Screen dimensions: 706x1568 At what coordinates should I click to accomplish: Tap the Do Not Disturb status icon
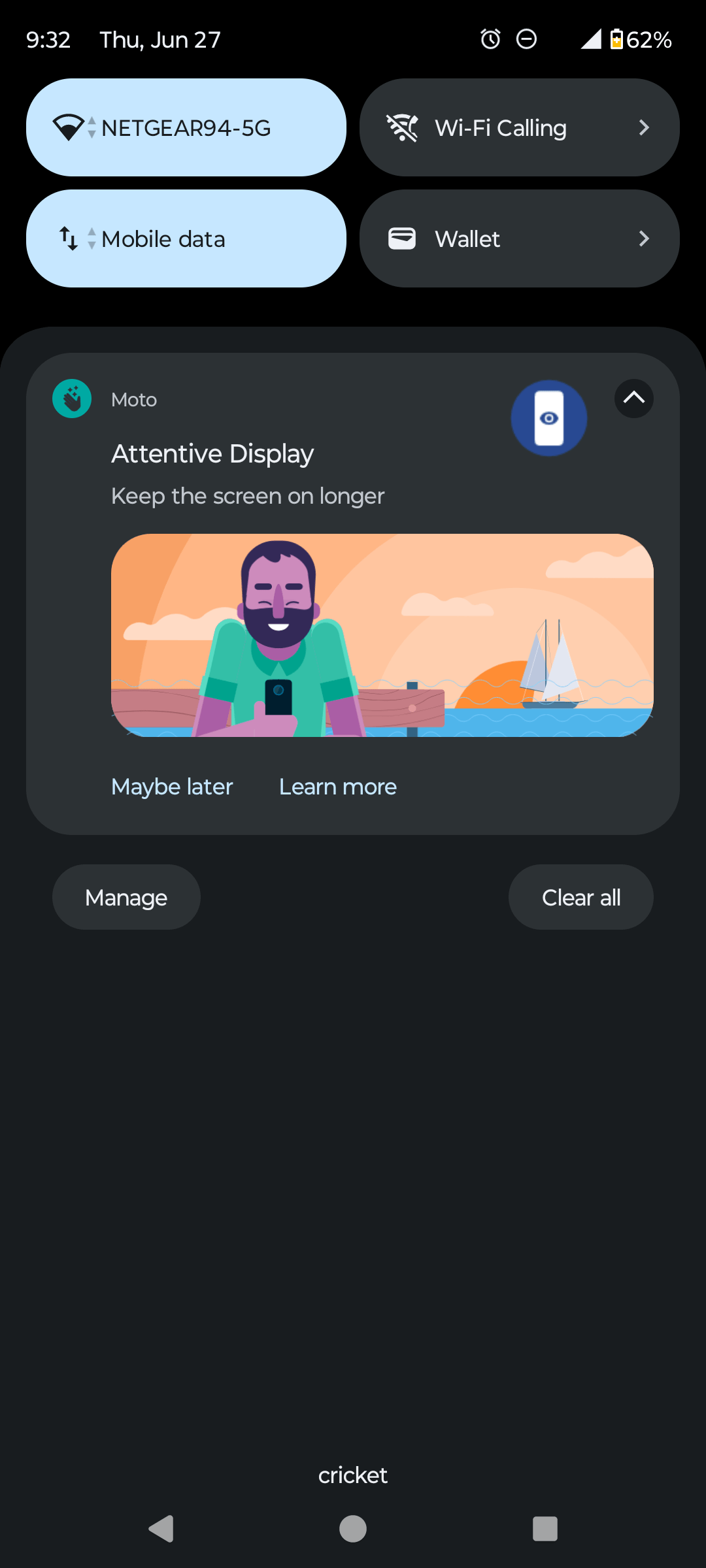pos(526,40)
